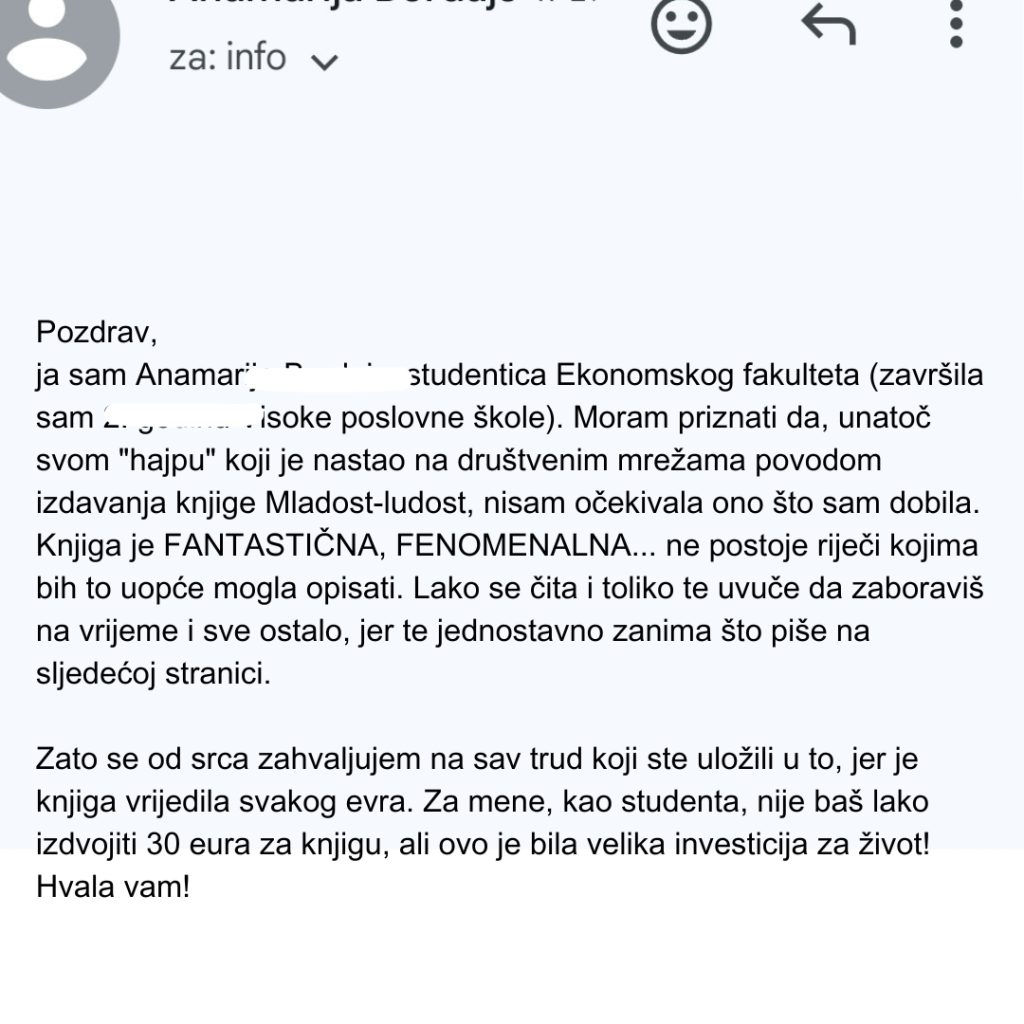This screenshot has width=1024, height=1024.
Task: Expand recipient details next to "za: info"
Action: 325,62
